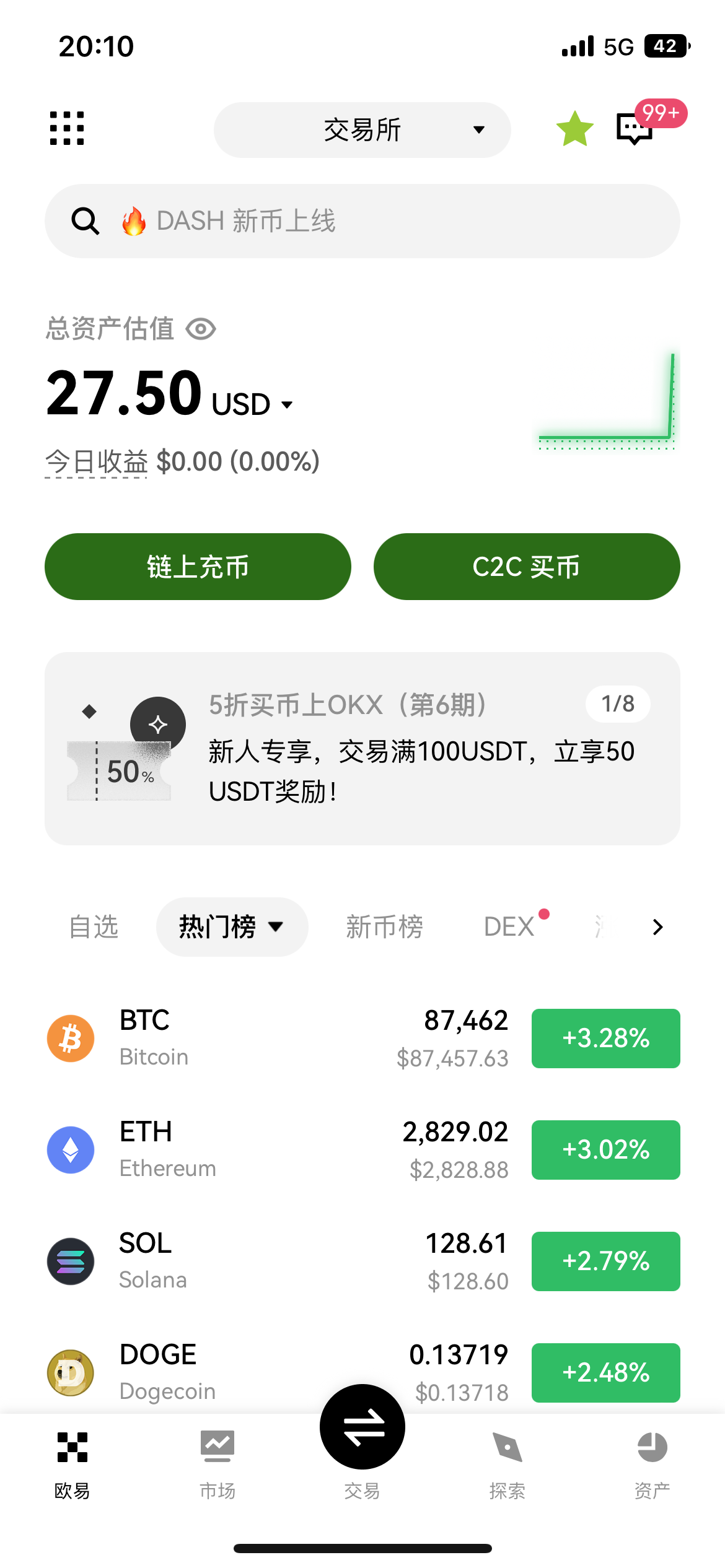Viewport: 725px width, 1568px height.
Task: Open the SOL Solana row
Action: [x=279, y=1261]
